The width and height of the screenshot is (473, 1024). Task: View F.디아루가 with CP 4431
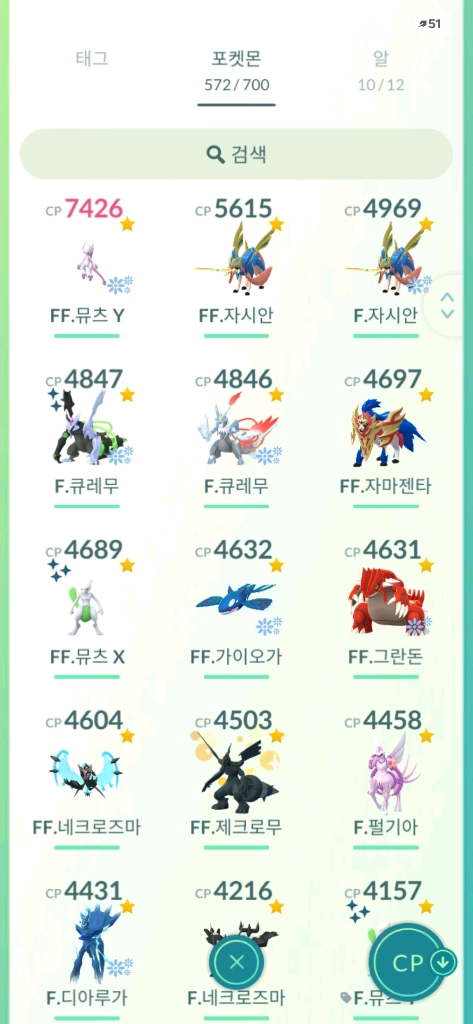88,948
